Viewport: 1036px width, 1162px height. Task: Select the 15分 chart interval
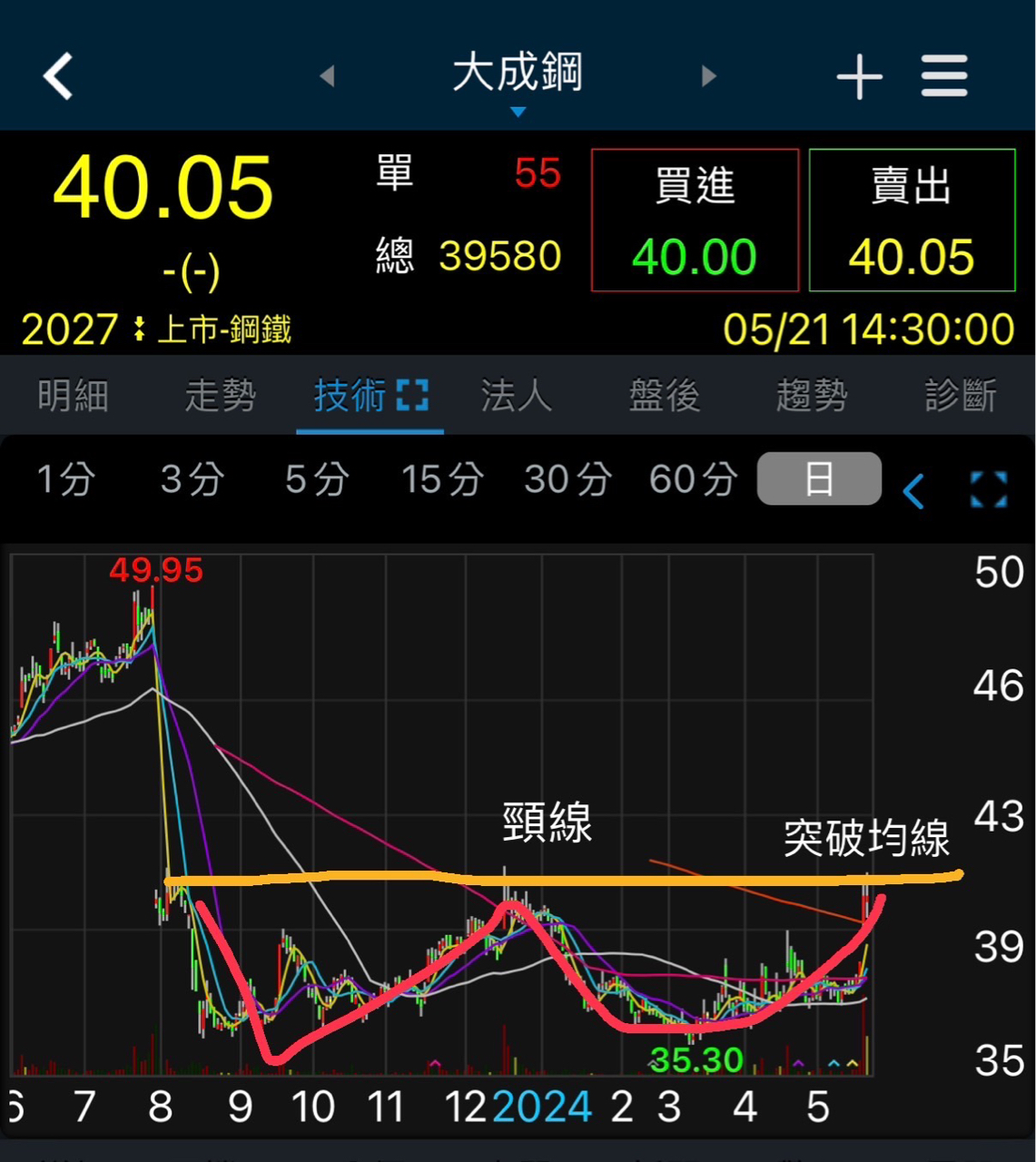point(442,478)
